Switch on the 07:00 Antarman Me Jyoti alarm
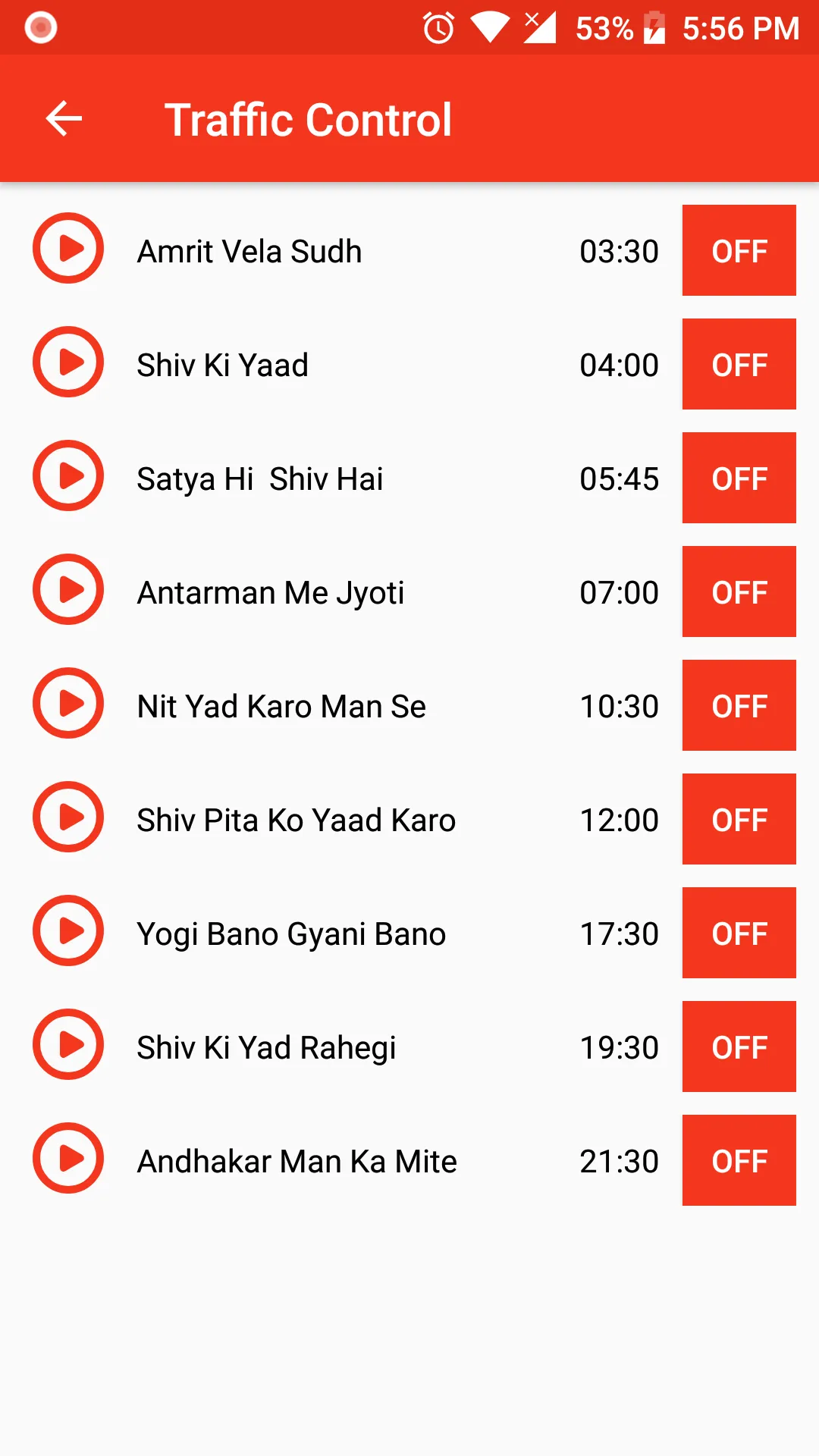Image resolution: width=819 pixels, height=1456 pixels. pyautogui.click(x=739, y=591)
